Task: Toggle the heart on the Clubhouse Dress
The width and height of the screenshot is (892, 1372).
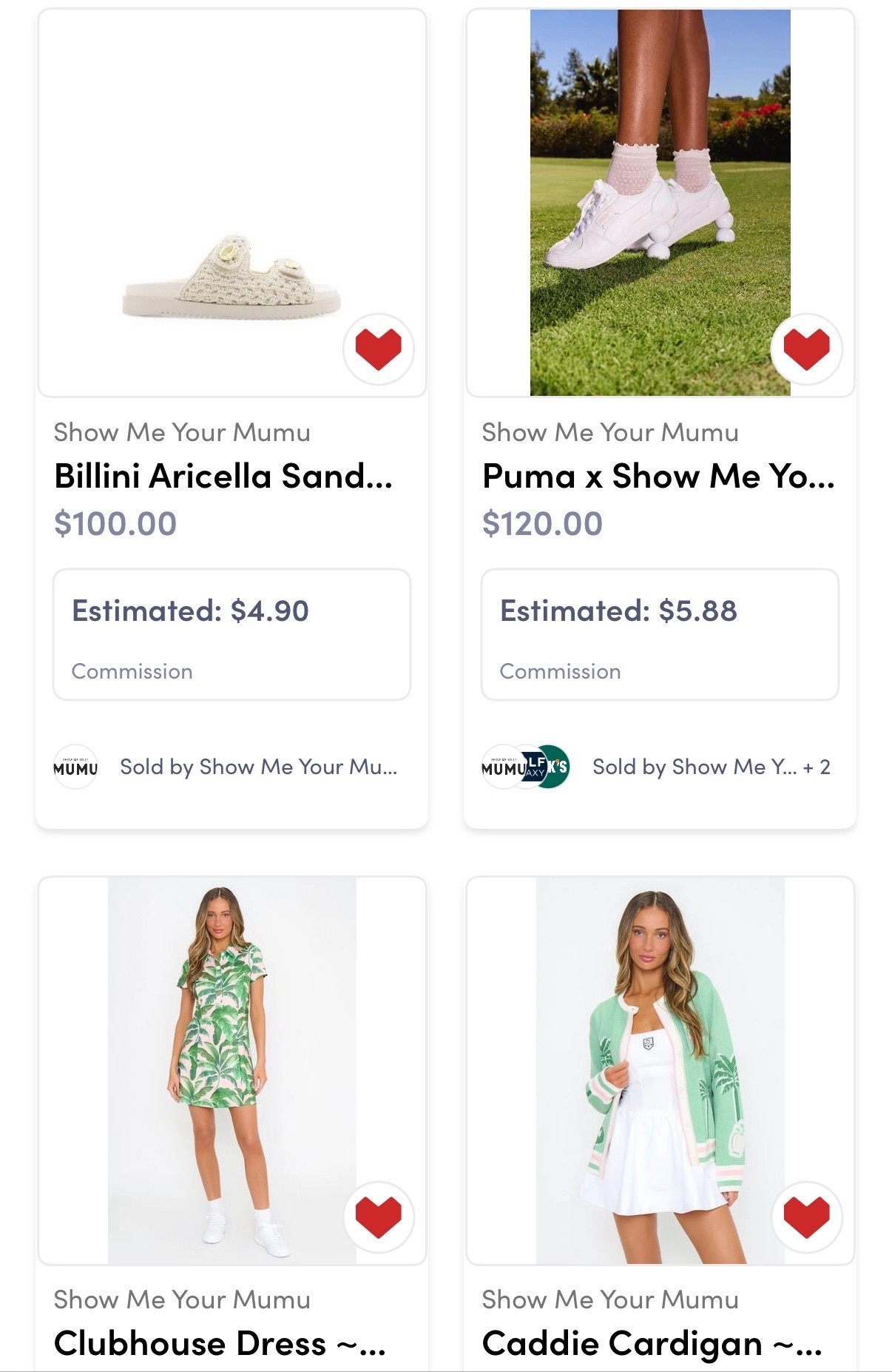Action: (x=378, y=1217)
